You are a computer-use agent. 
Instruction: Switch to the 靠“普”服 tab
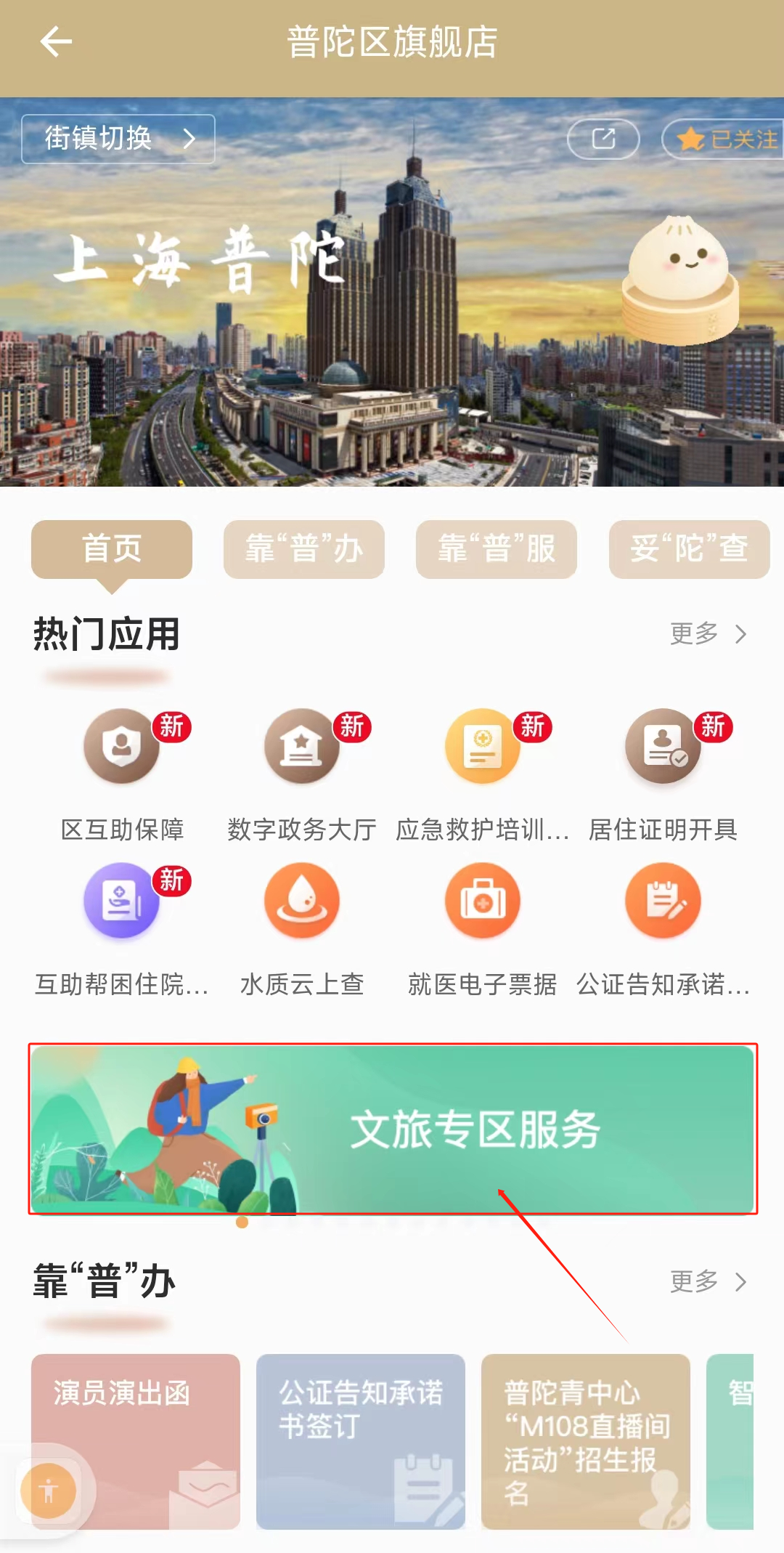[496, 549]
